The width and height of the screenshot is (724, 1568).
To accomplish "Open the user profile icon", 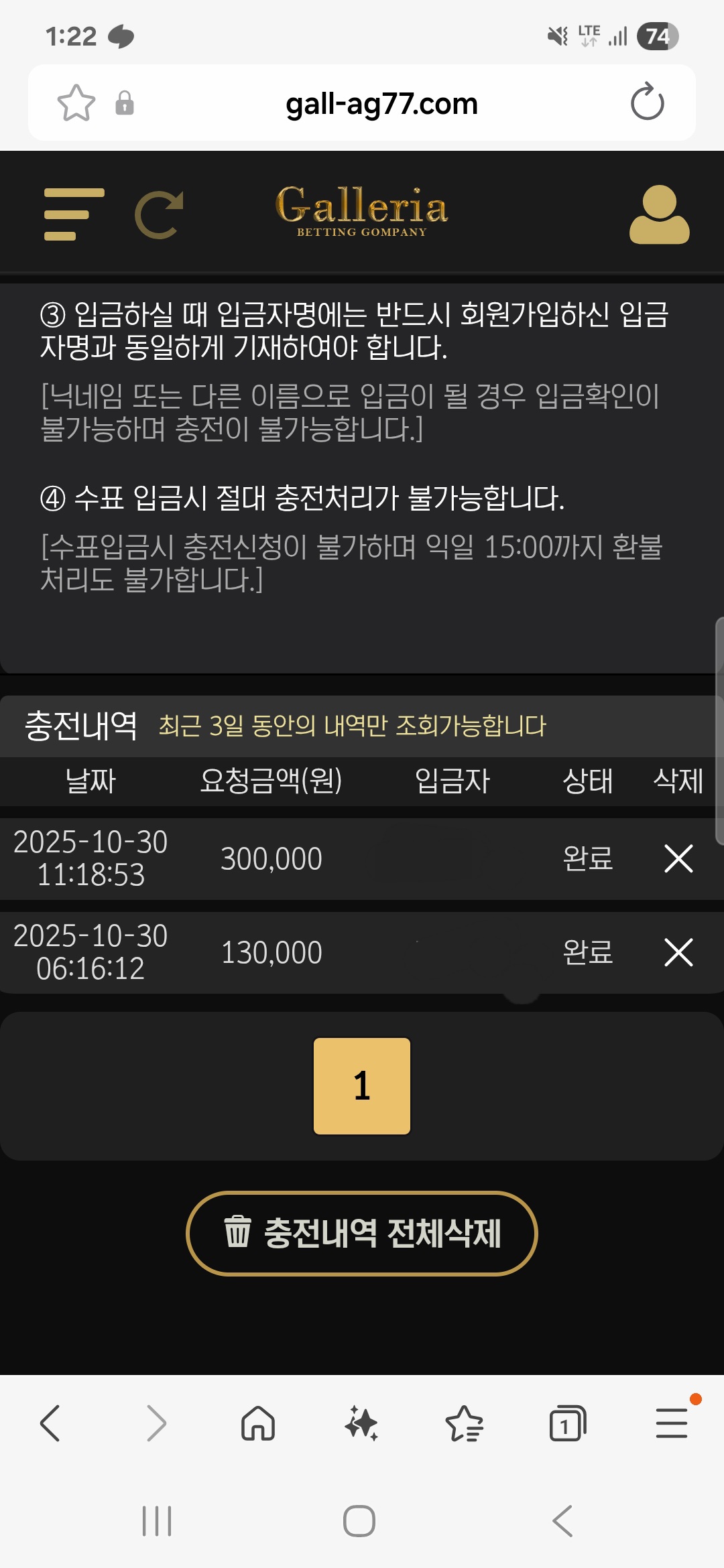I will (659, 214).
